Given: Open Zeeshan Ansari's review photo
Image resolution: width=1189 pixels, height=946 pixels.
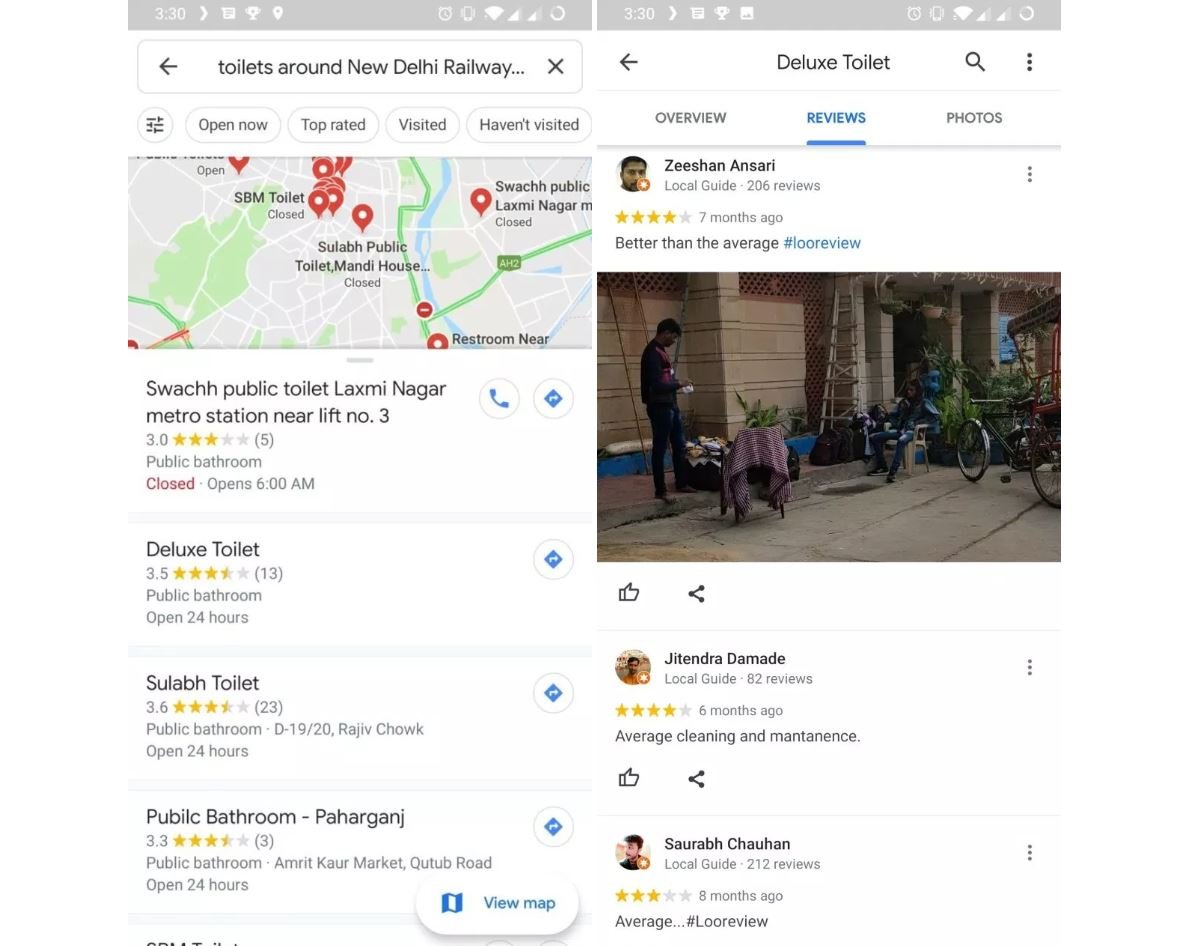Looking at the screenshot, I should (x=828, y=416).
